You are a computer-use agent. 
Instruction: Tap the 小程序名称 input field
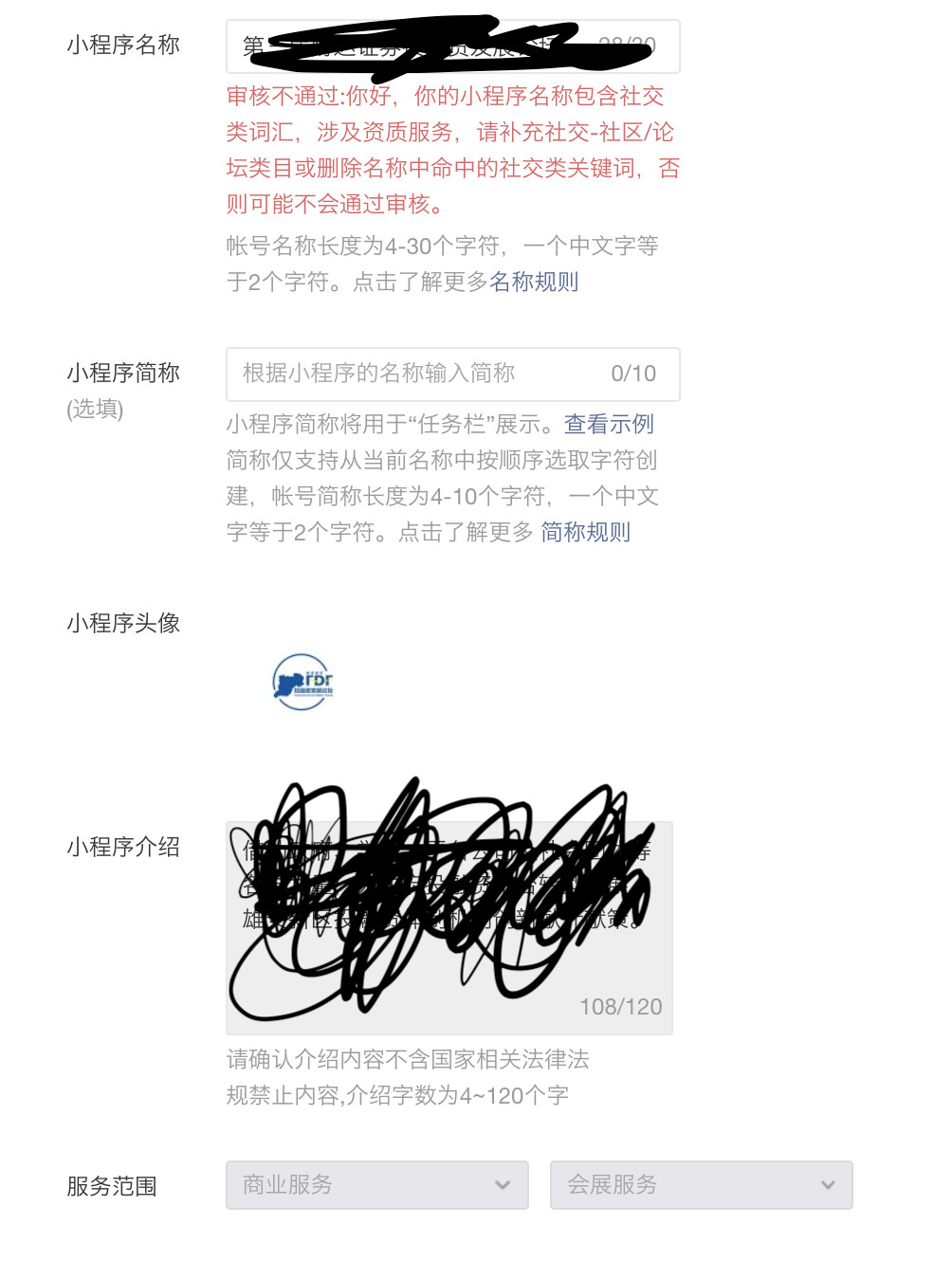452,46
